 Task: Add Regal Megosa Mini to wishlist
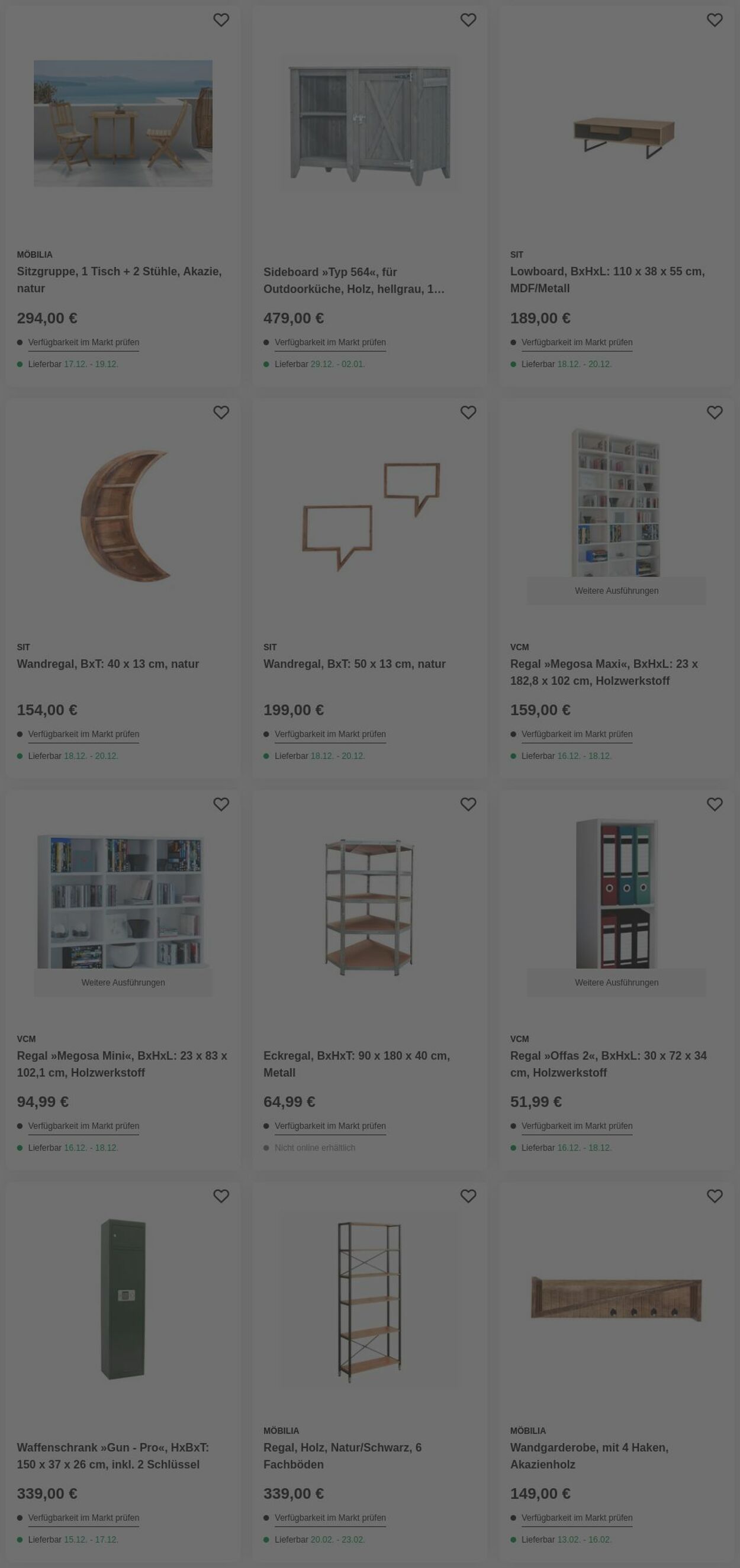[221, 804]
